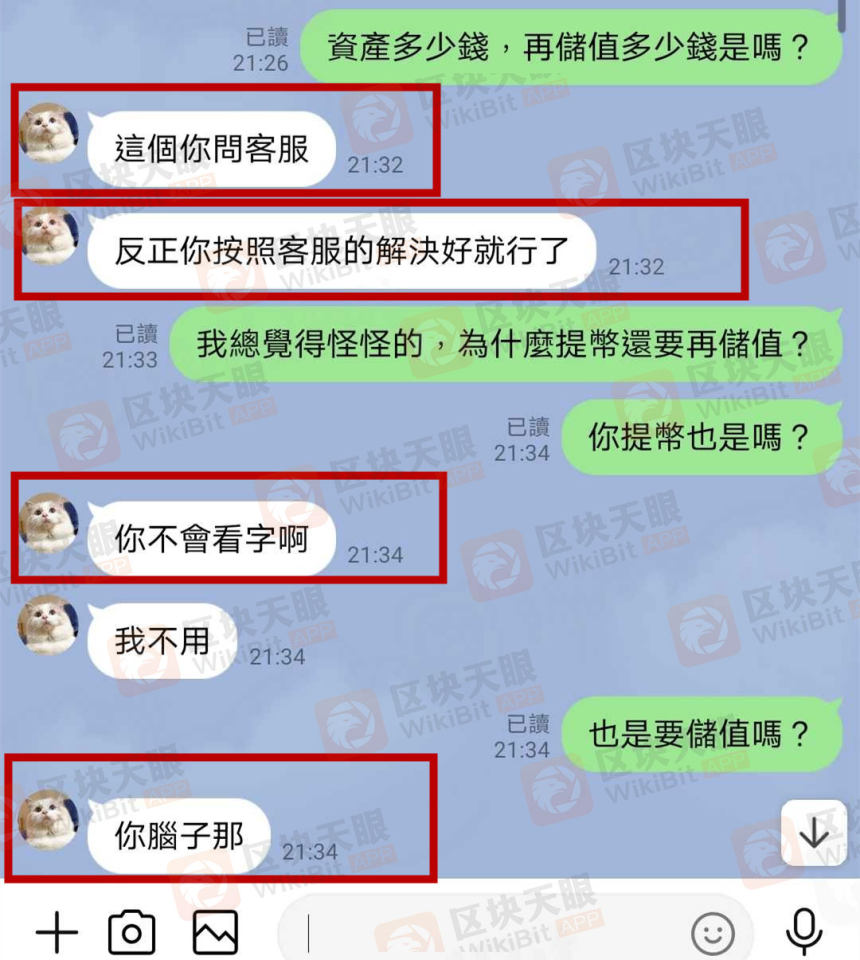Open cat avatar profile beside 你腦子那
Viewport: 860px width, 960px height.
click(49, 820)
